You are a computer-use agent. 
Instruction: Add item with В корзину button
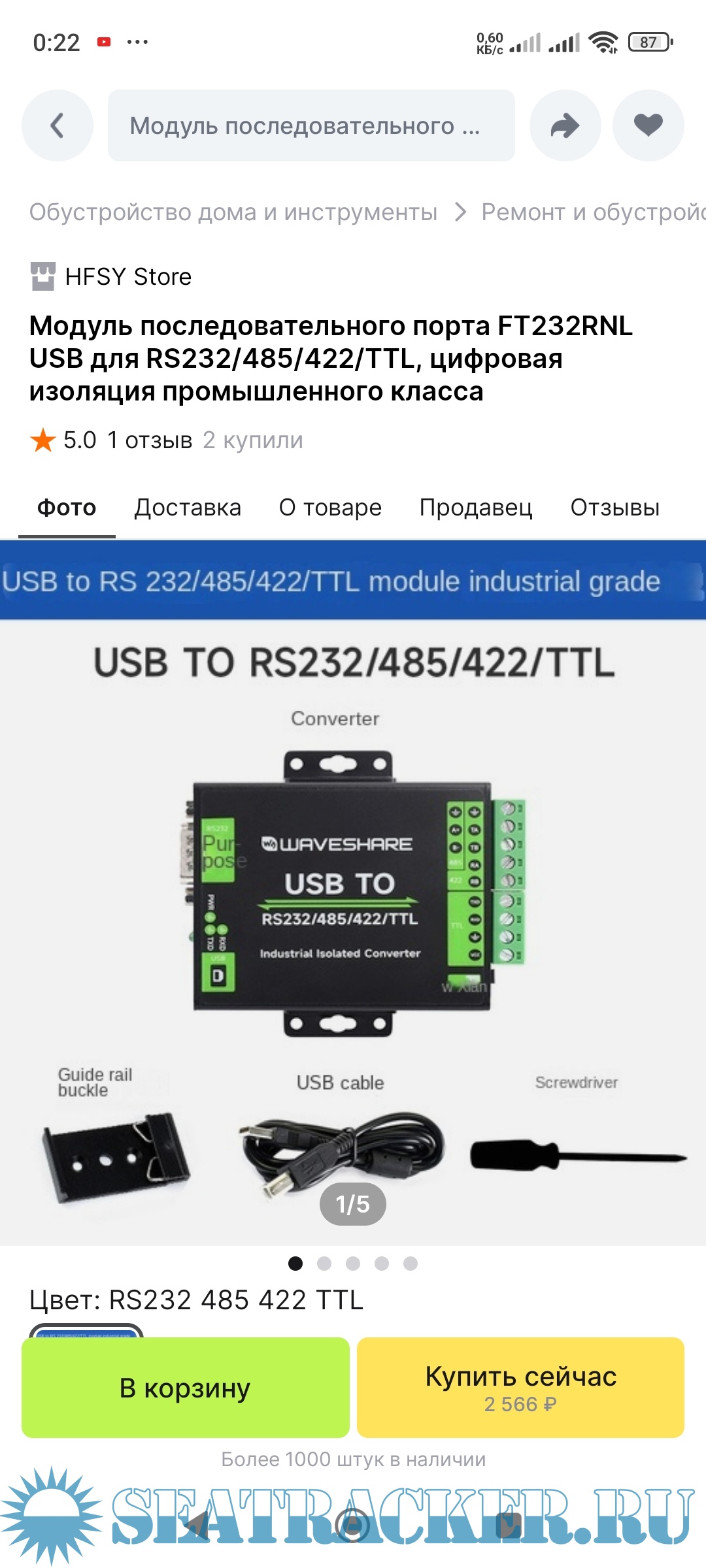point(186,1388)
